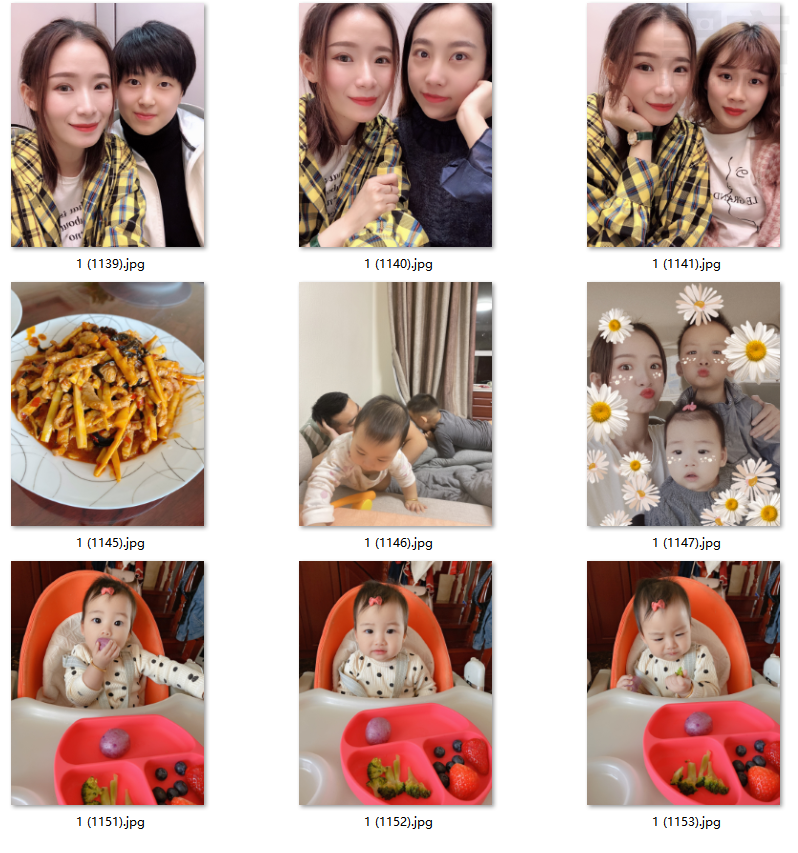View image 1 (1146).jpg

point(395,404)
